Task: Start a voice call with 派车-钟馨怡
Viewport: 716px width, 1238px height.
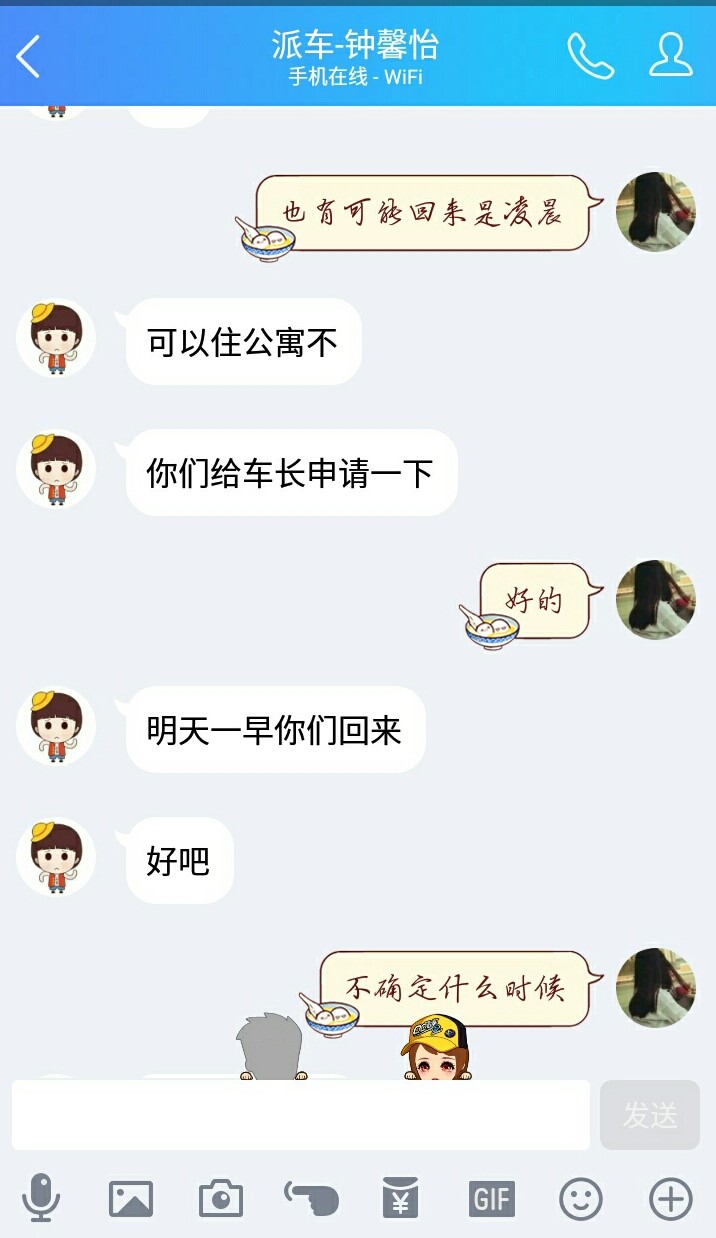Action: coord(590,56)
